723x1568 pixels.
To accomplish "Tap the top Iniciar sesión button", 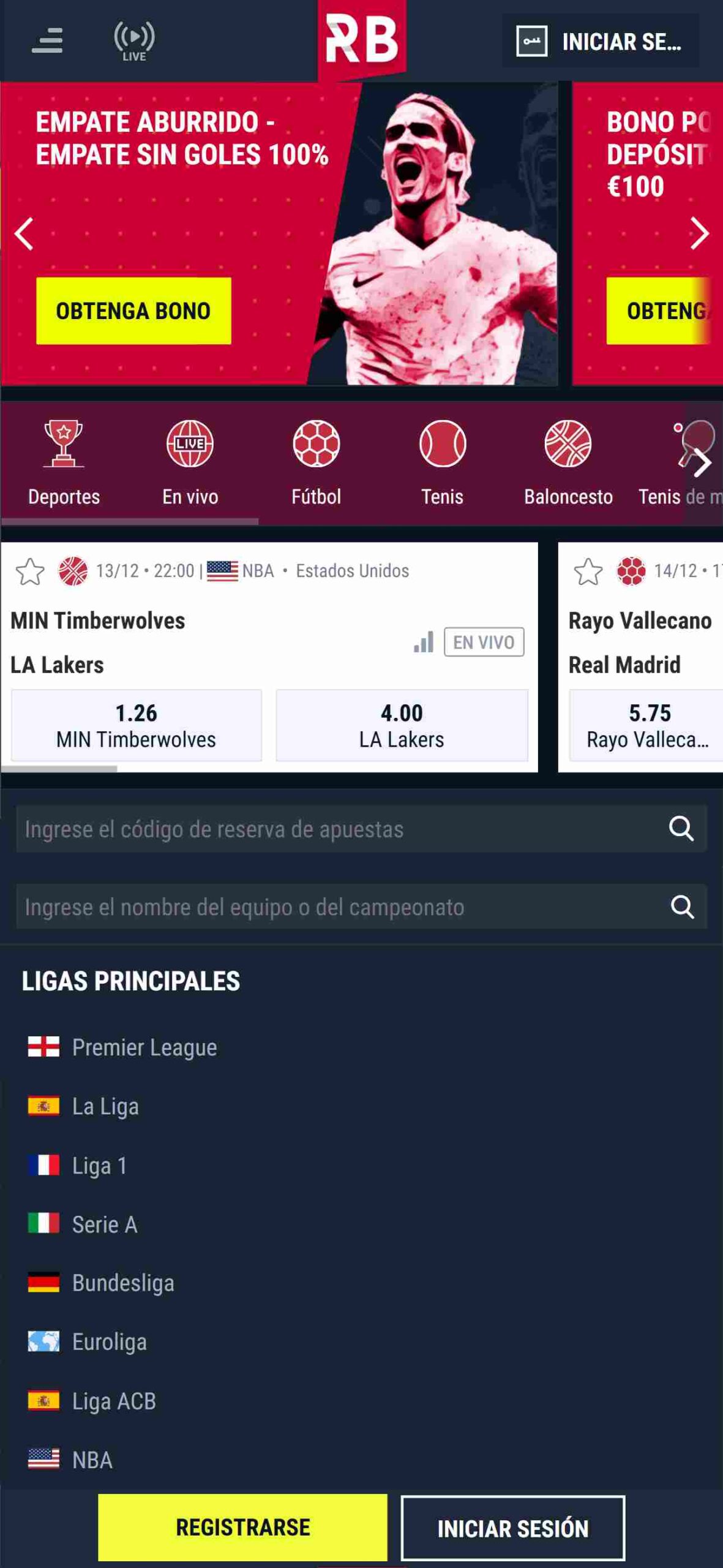I will pos(600,42).
